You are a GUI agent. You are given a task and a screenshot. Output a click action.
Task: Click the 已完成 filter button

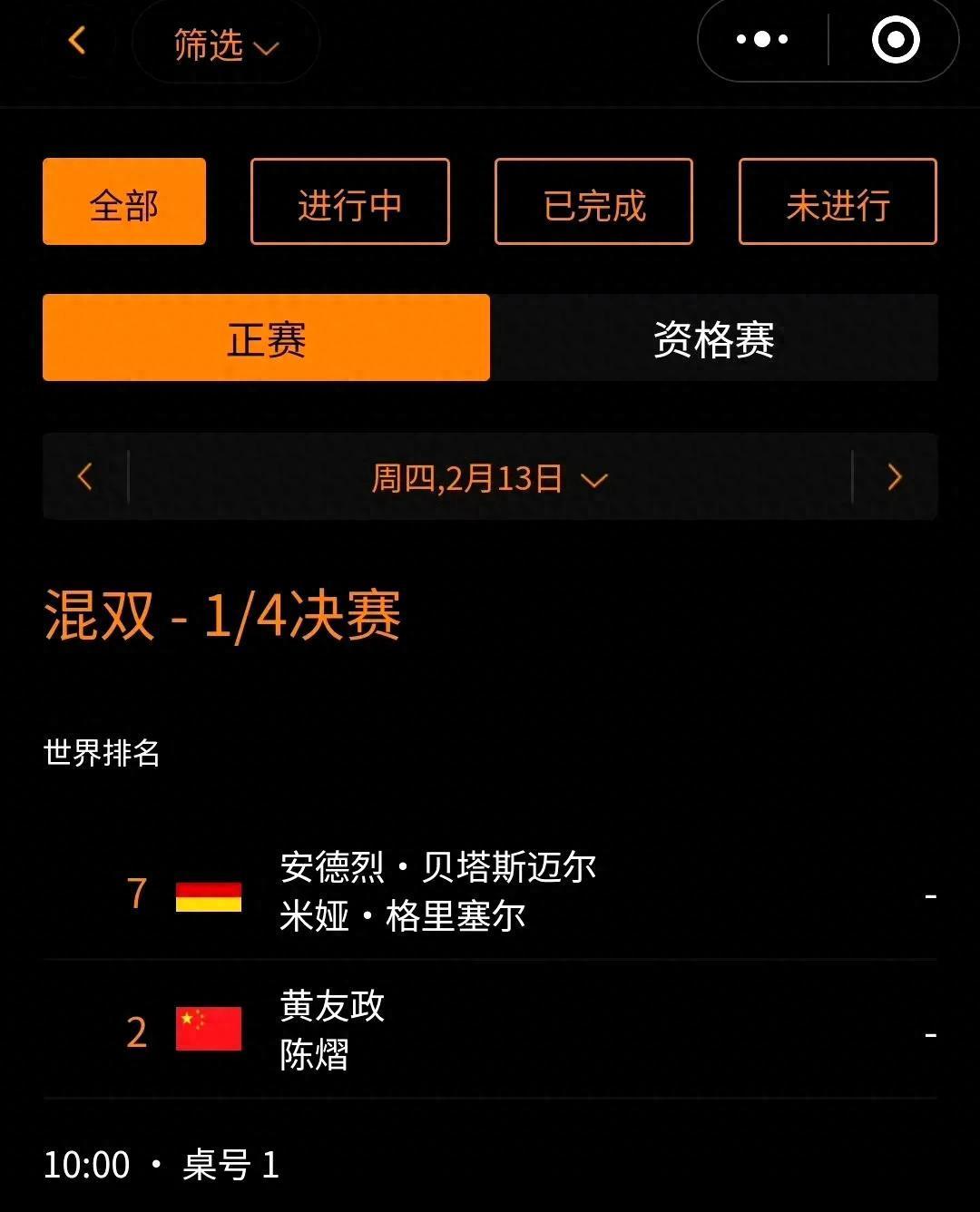[x=593, y=202]
